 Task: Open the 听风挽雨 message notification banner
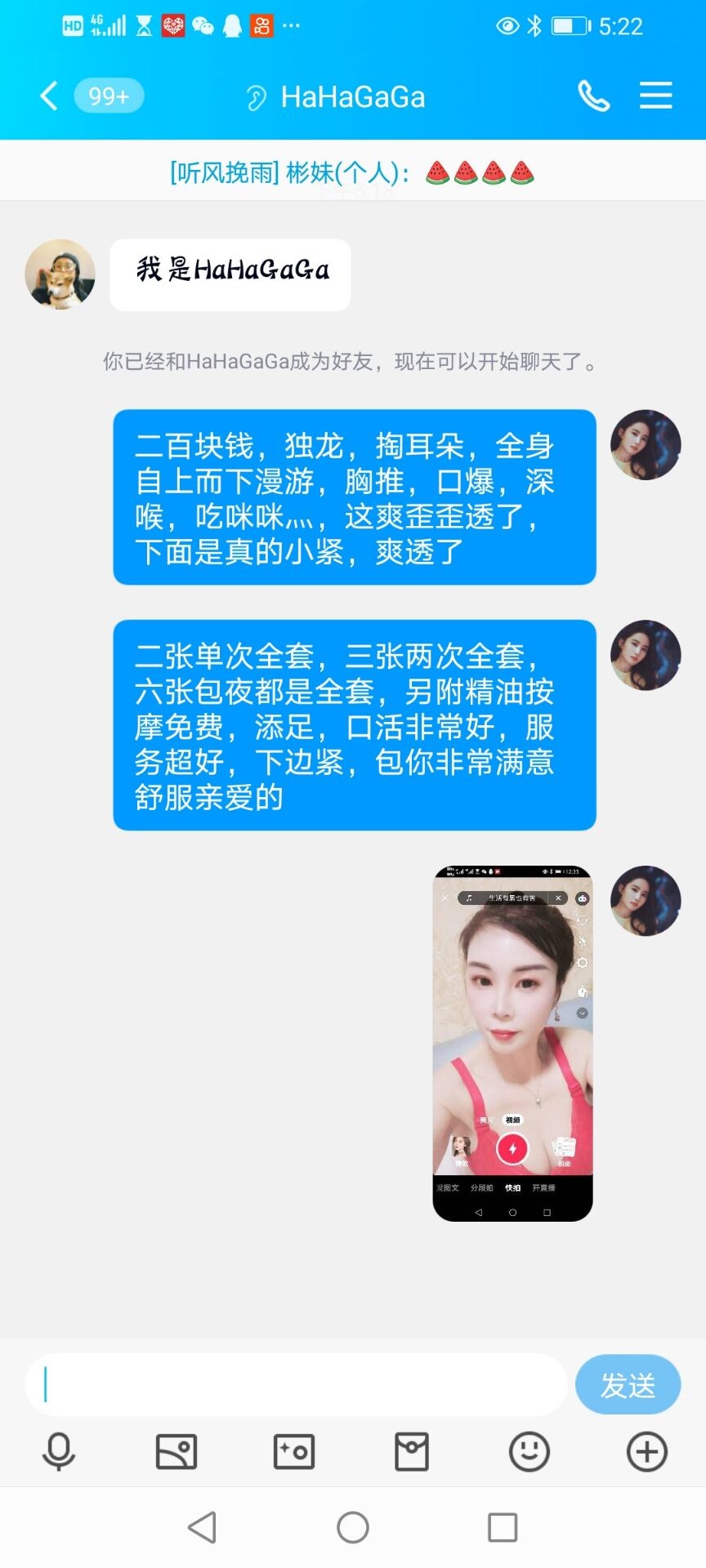352,172
